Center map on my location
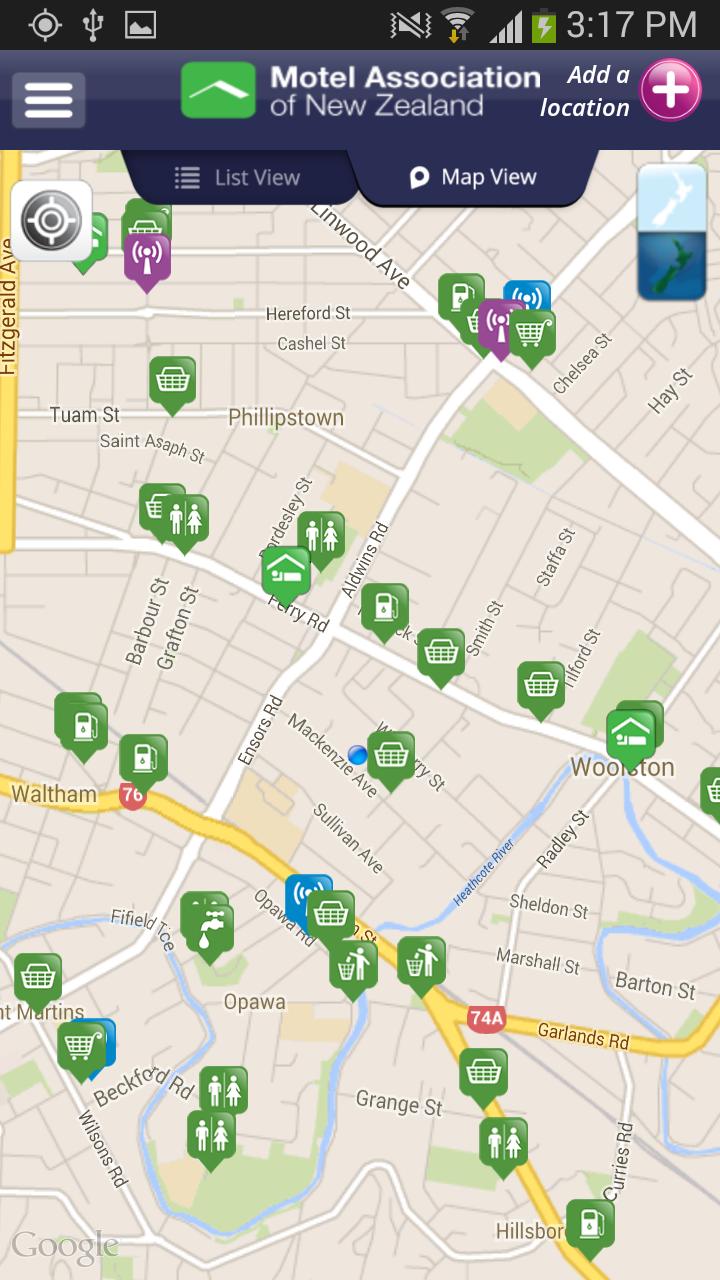 pos(51,221)
